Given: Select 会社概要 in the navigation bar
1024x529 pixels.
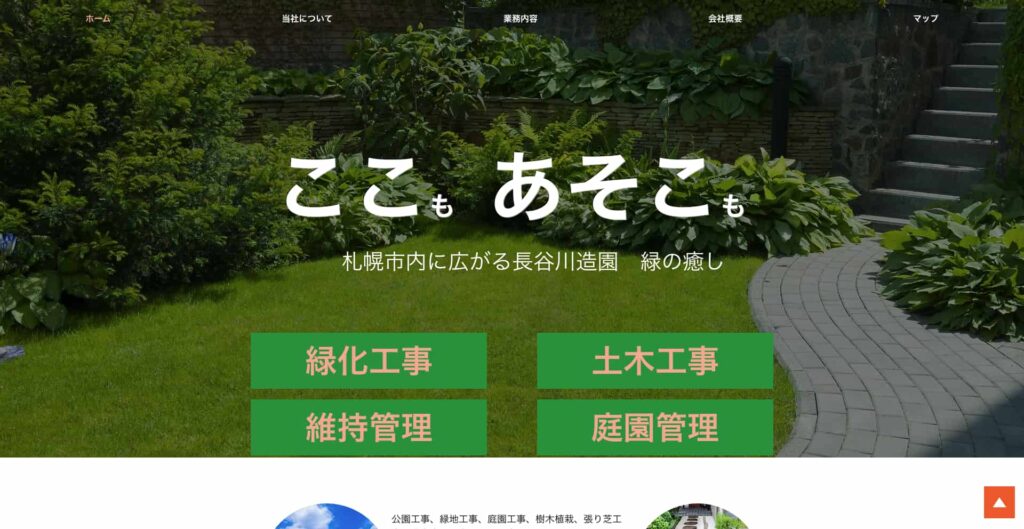Looking at the screenshot, I should [x=725, y=19].
